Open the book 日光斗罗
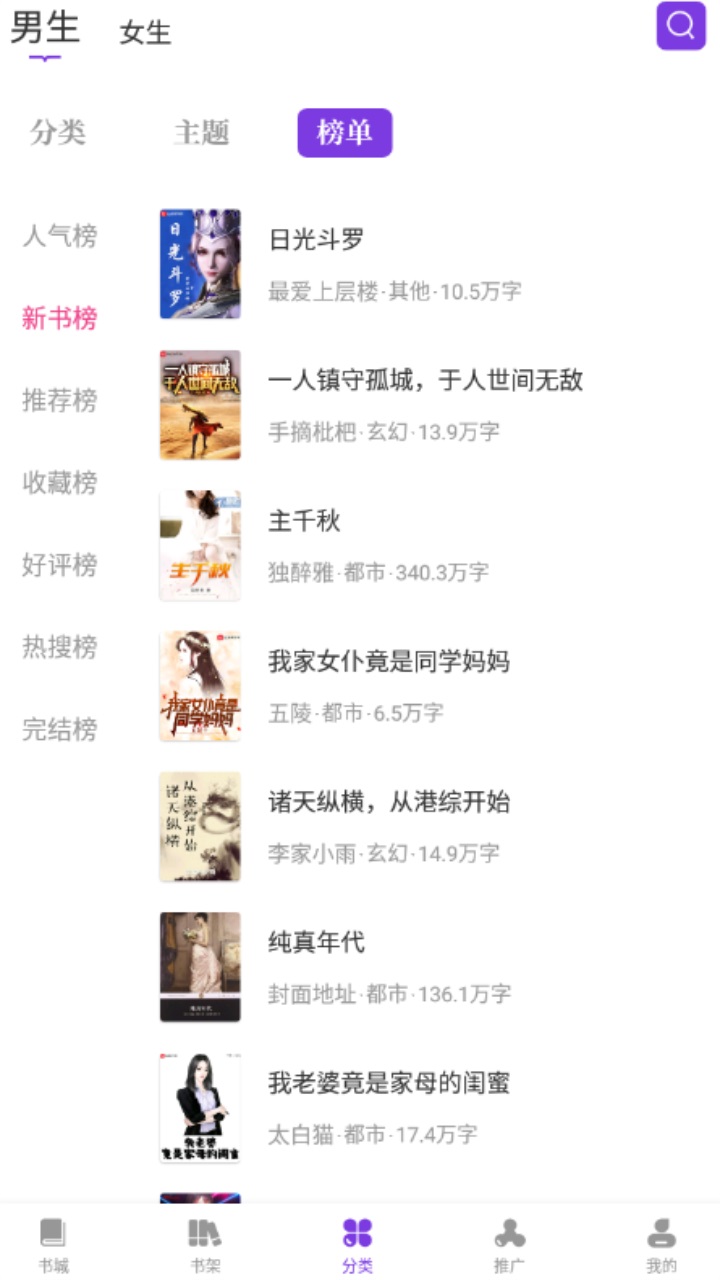 point(316,240)
